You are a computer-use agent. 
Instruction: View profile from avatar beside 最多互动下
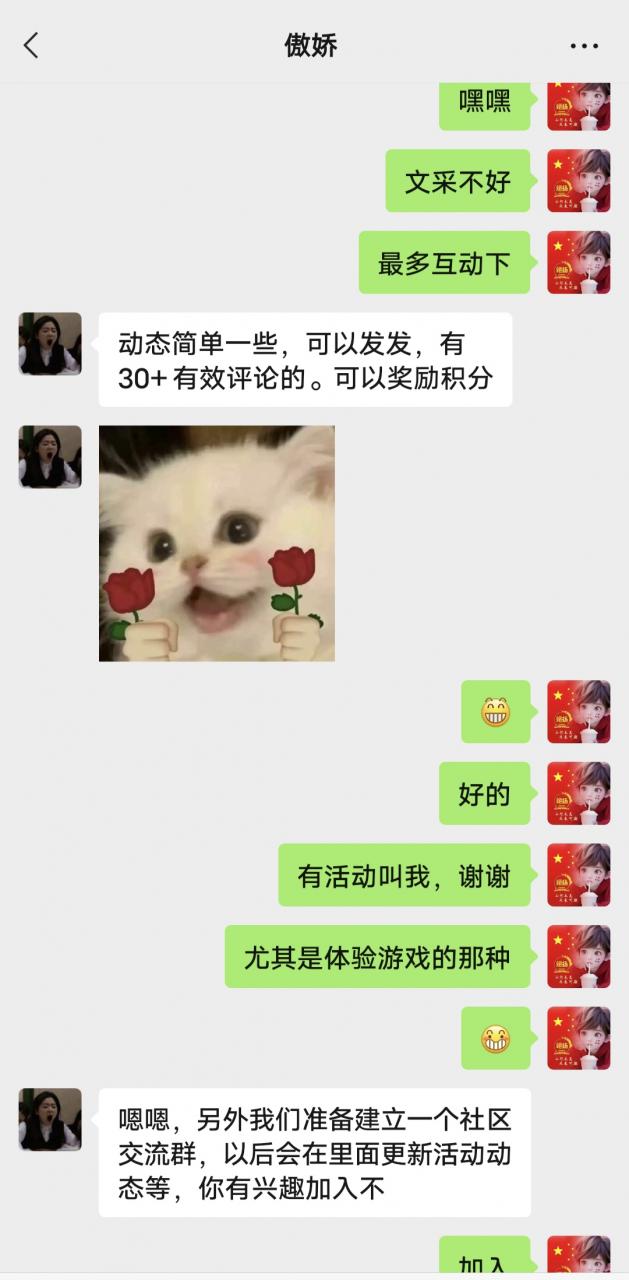[x=578, y=262]
